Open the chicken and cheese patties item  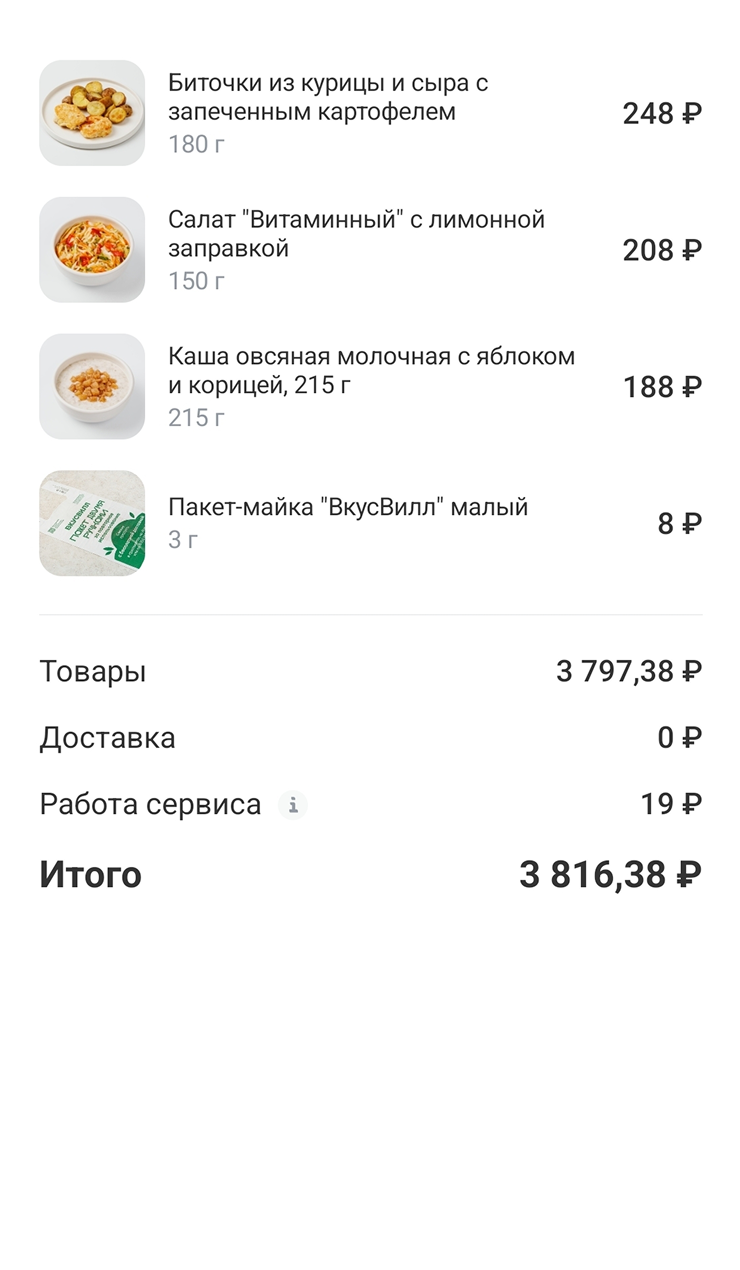pyautogui.click(x=326, y=98)
